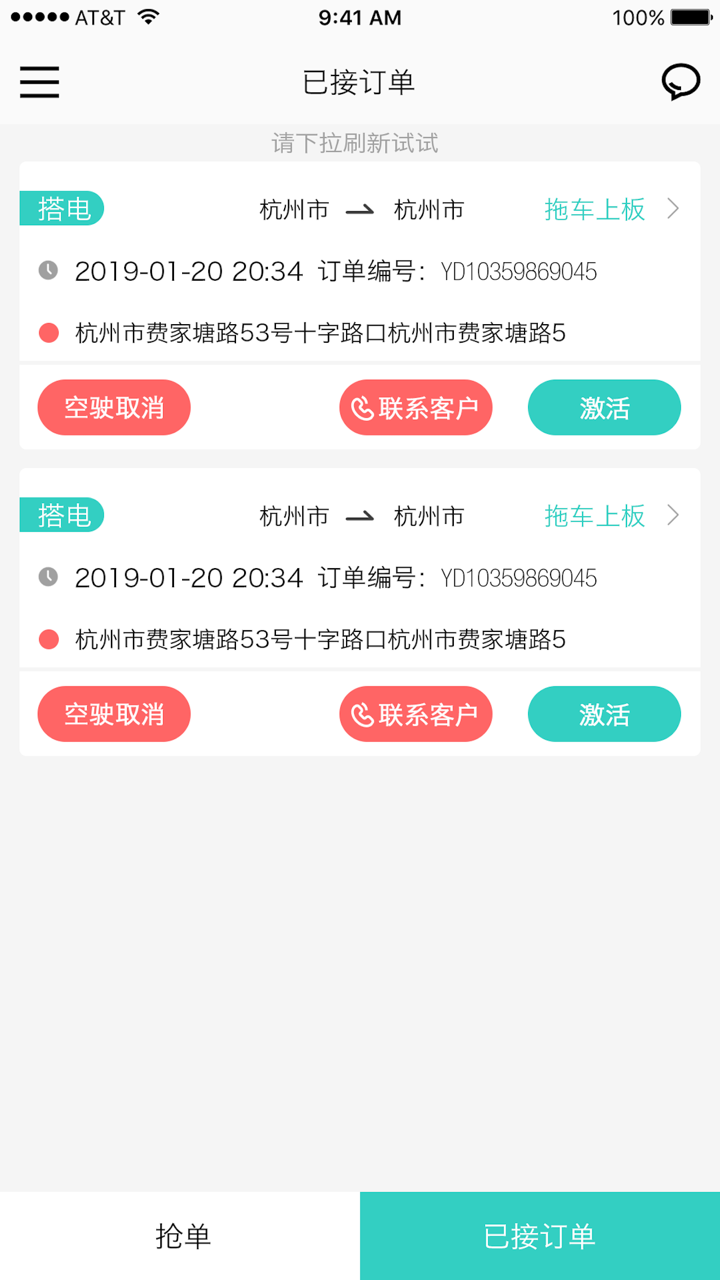The width and height of the screenshot is (720, 1280).
Task: Click the phone icon inside 联系客户 button
Action: point(365,407)
